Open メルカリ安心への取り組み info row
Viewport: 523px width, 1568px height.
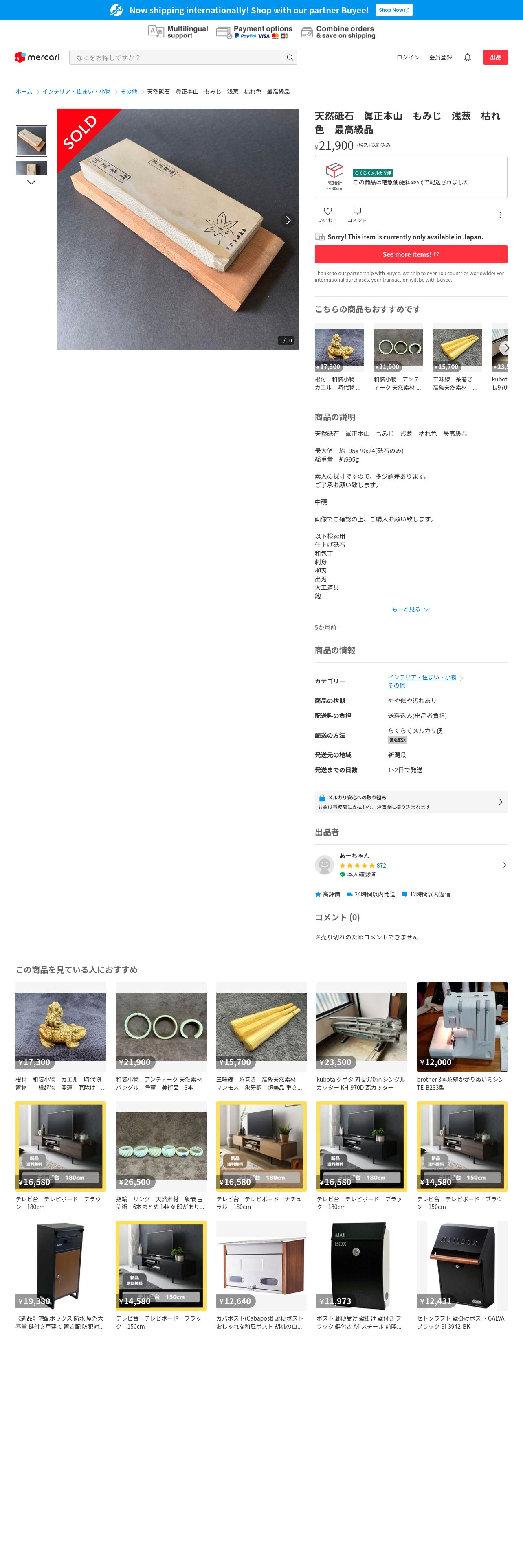[410, 802]
